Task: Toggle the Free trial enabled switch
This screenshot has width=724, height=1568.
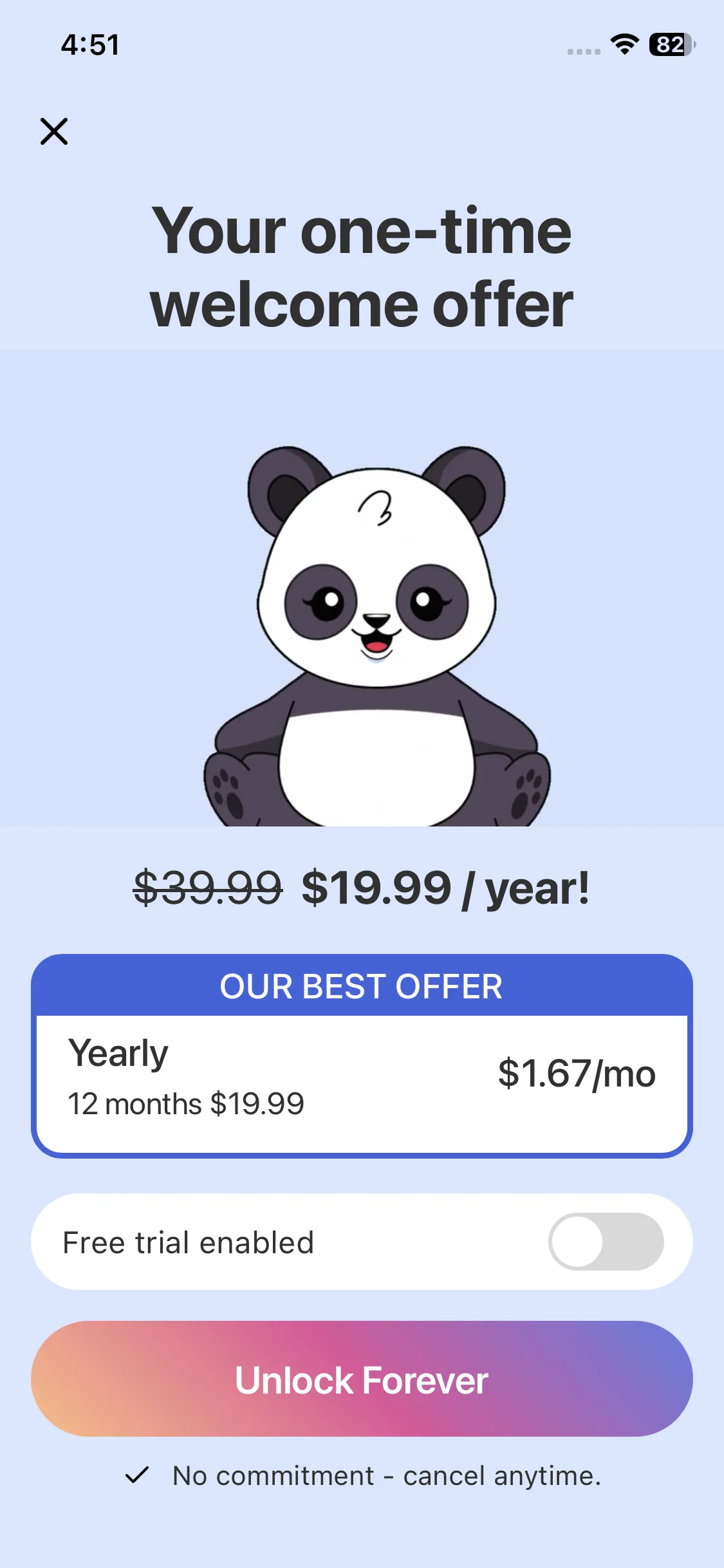Action: pos(606,1242)
